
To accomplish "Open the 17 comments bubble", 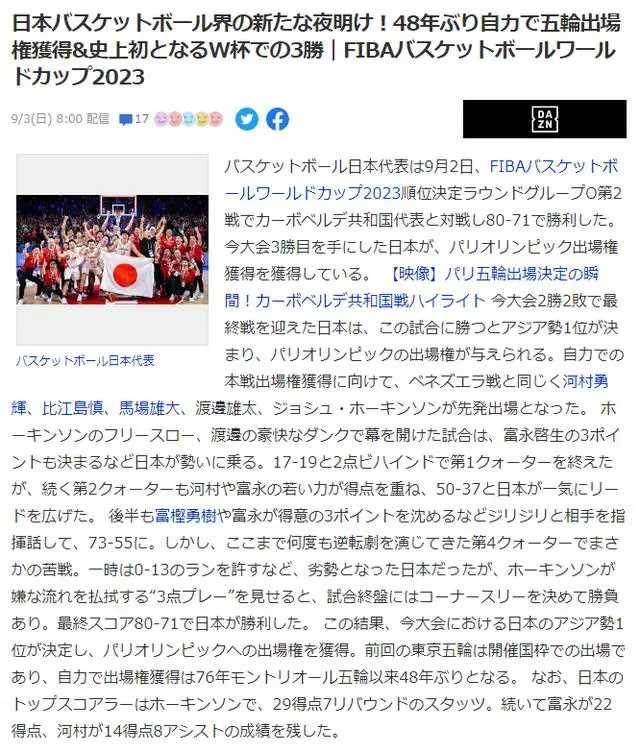I will coord(133,118).
